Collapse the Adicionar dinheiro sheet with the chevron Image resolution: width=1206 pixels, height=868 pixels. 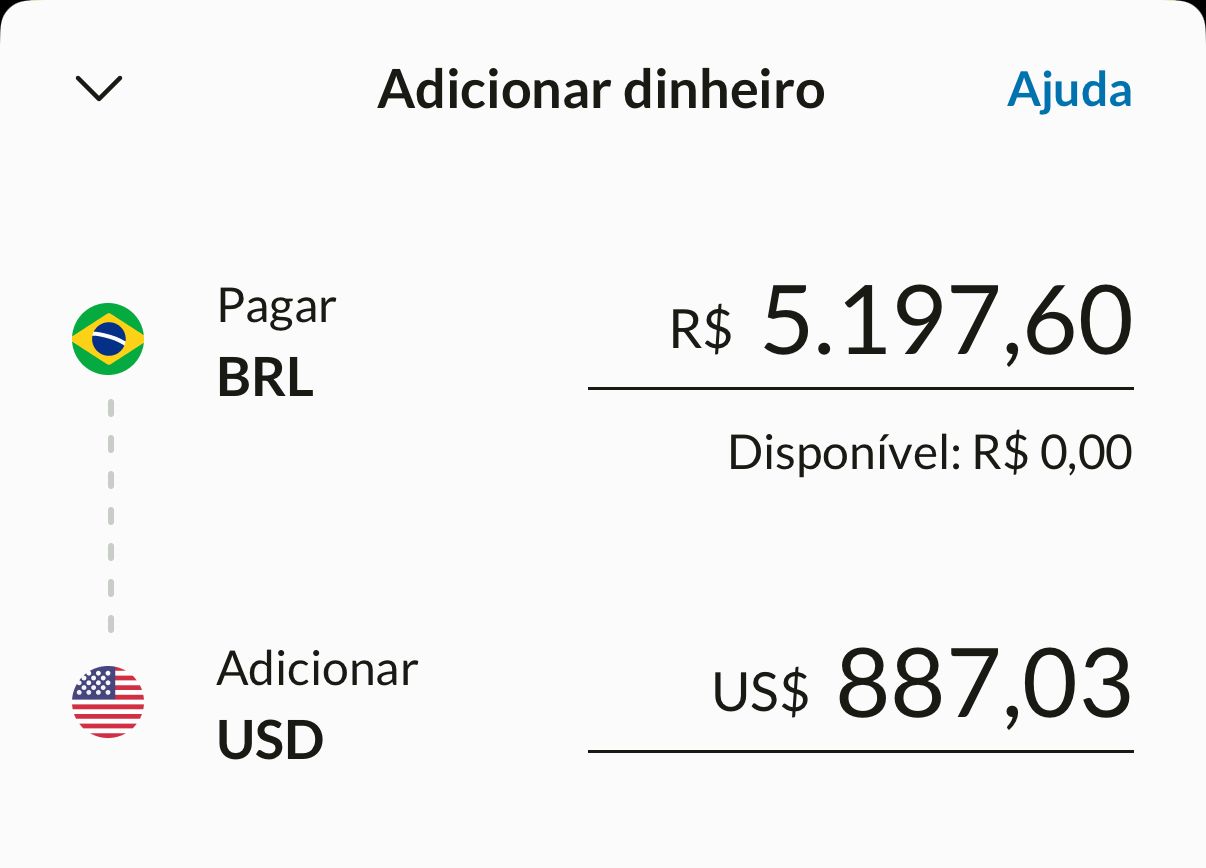tap(99, 89)
